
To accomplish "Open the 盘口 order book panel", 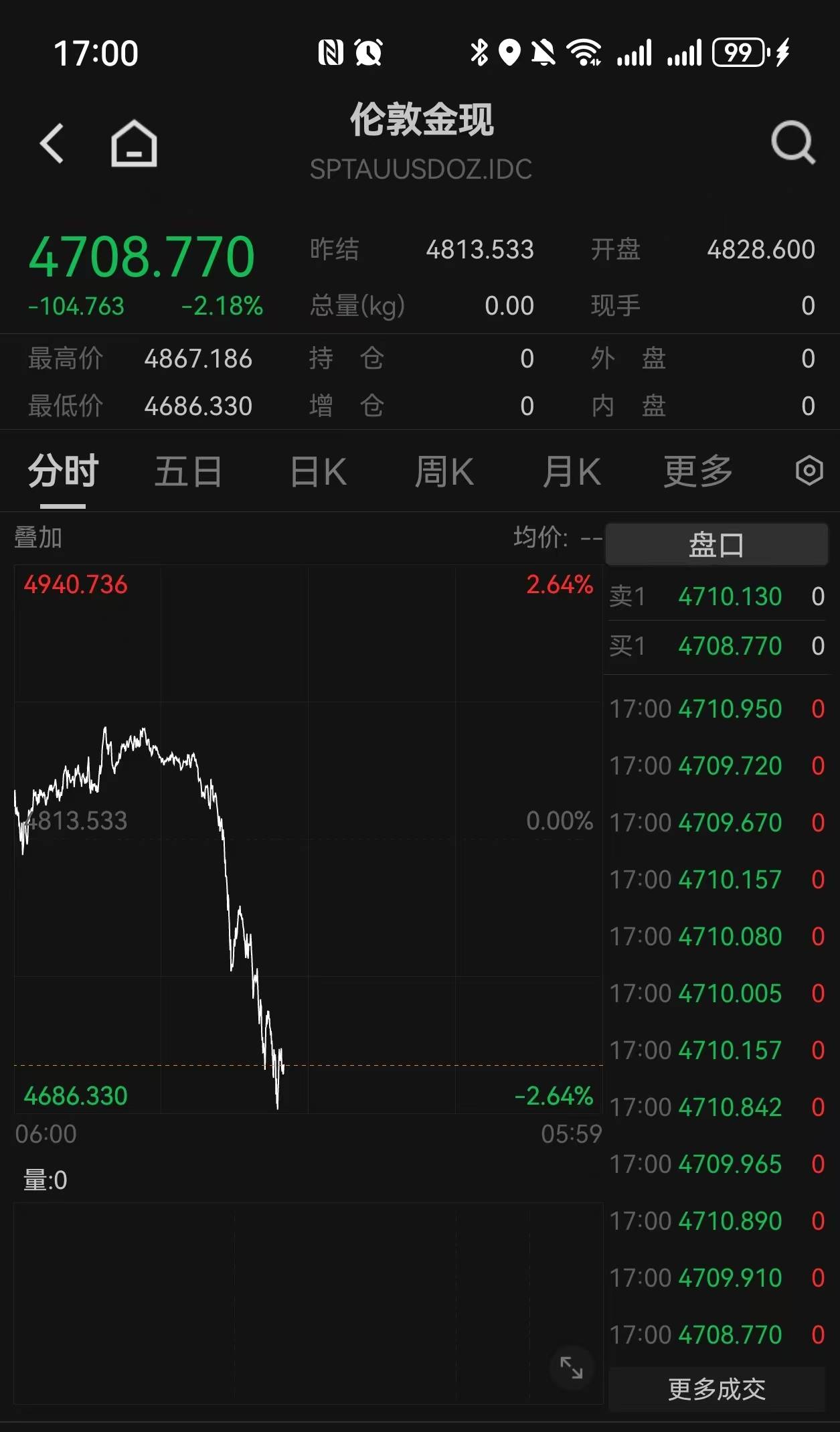I will click(x=716, y=545).
